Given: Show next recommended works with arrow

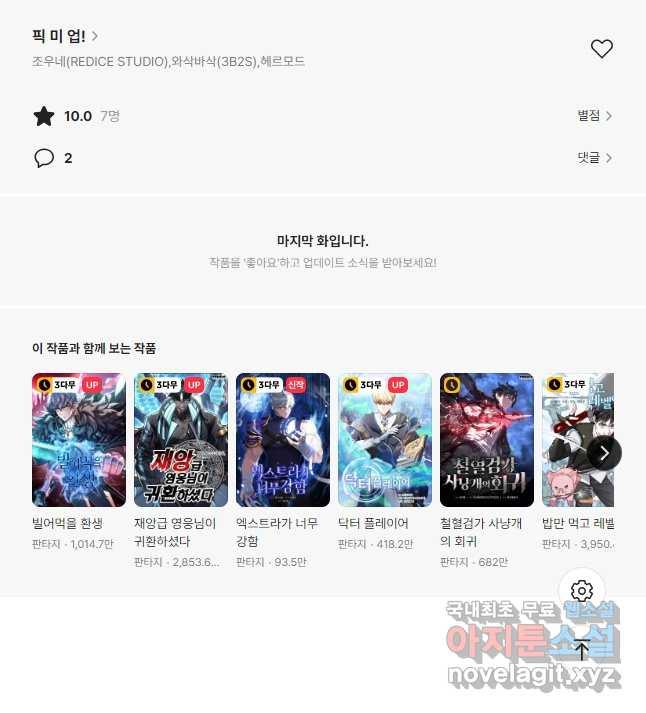Looking at the screenshot, I should tap(603, 452).
